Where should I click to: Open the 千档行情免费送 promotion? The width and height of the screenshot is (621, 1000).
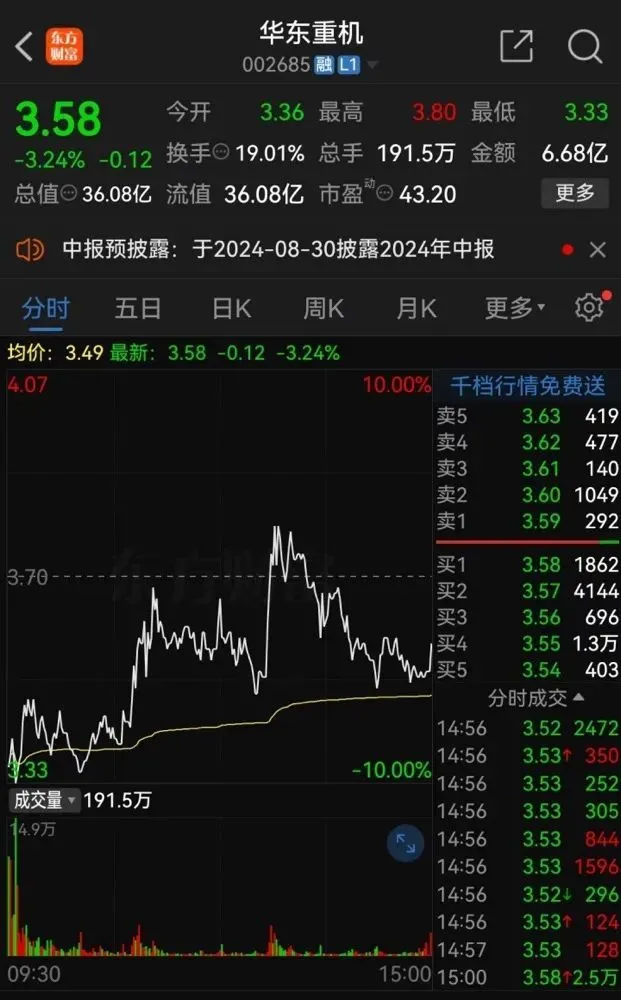pyautogui.click(x=528, y=385)
